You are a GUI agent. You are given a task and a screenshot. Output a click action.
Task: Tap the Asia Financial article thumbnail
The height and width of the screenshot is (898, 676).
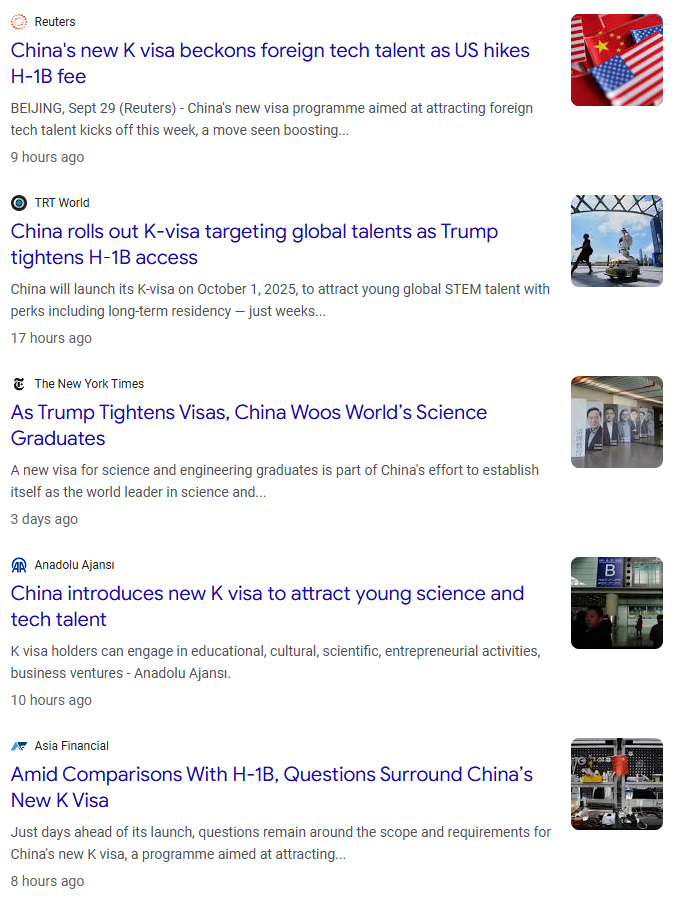(616, 784)
